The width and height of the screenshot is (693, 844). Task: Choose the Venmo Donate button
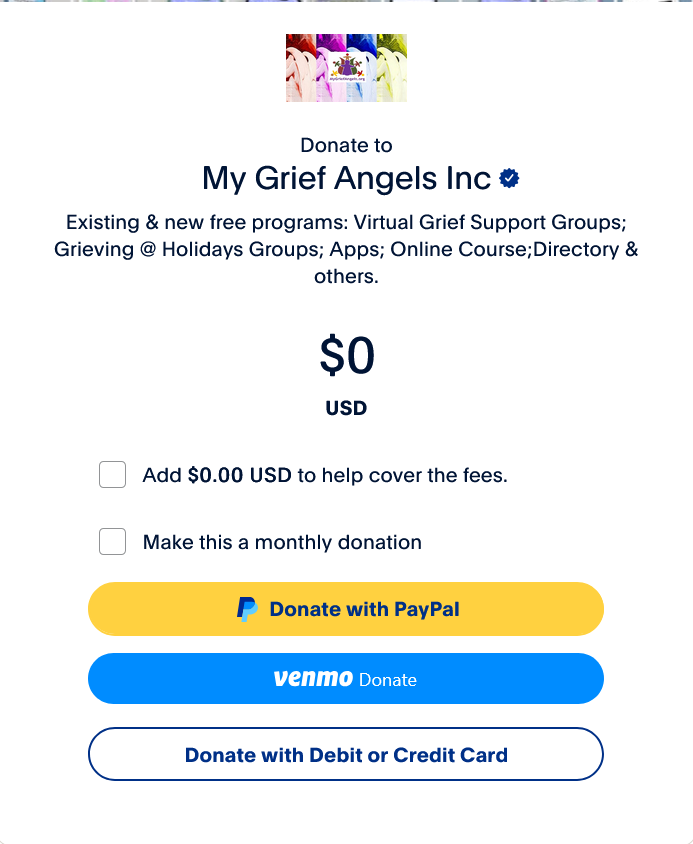[x=346, y=679]
